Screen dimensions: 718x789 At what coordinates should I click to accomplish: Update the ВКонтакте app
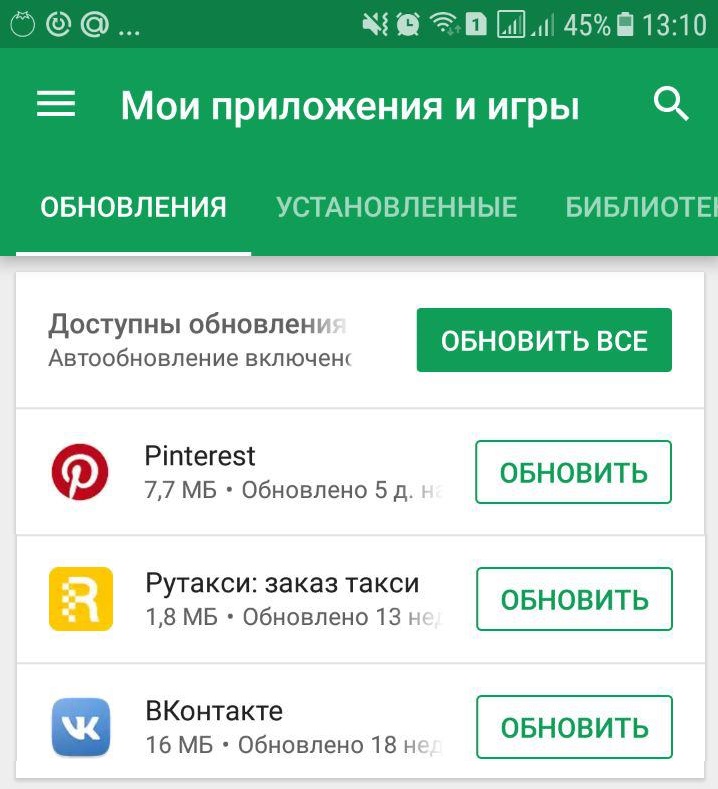coord(573,727)
